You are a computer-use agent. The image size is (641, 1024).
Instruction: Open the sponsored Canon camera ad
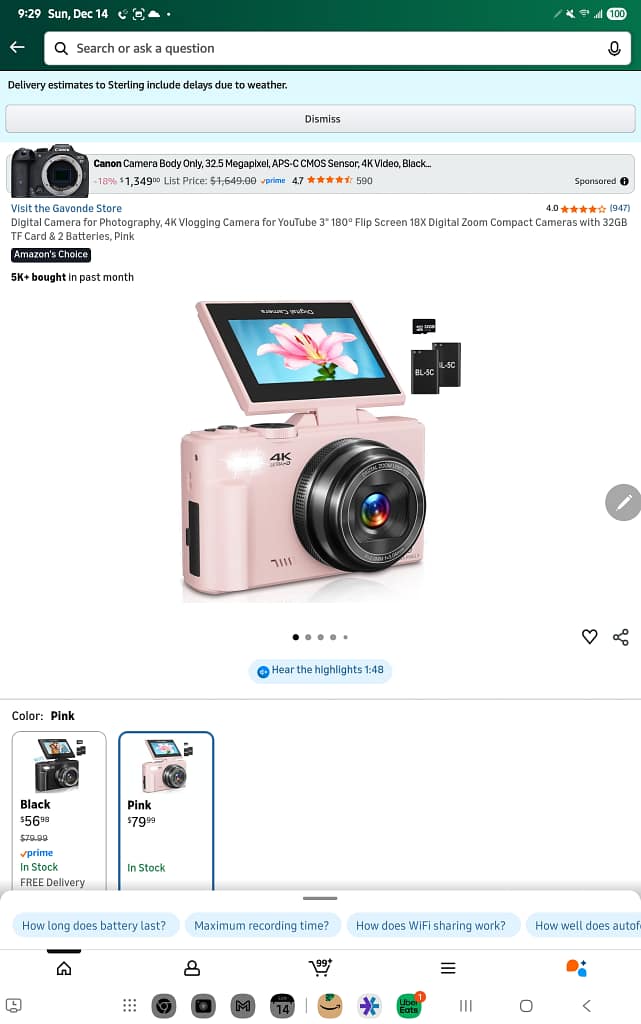[320, 171]
